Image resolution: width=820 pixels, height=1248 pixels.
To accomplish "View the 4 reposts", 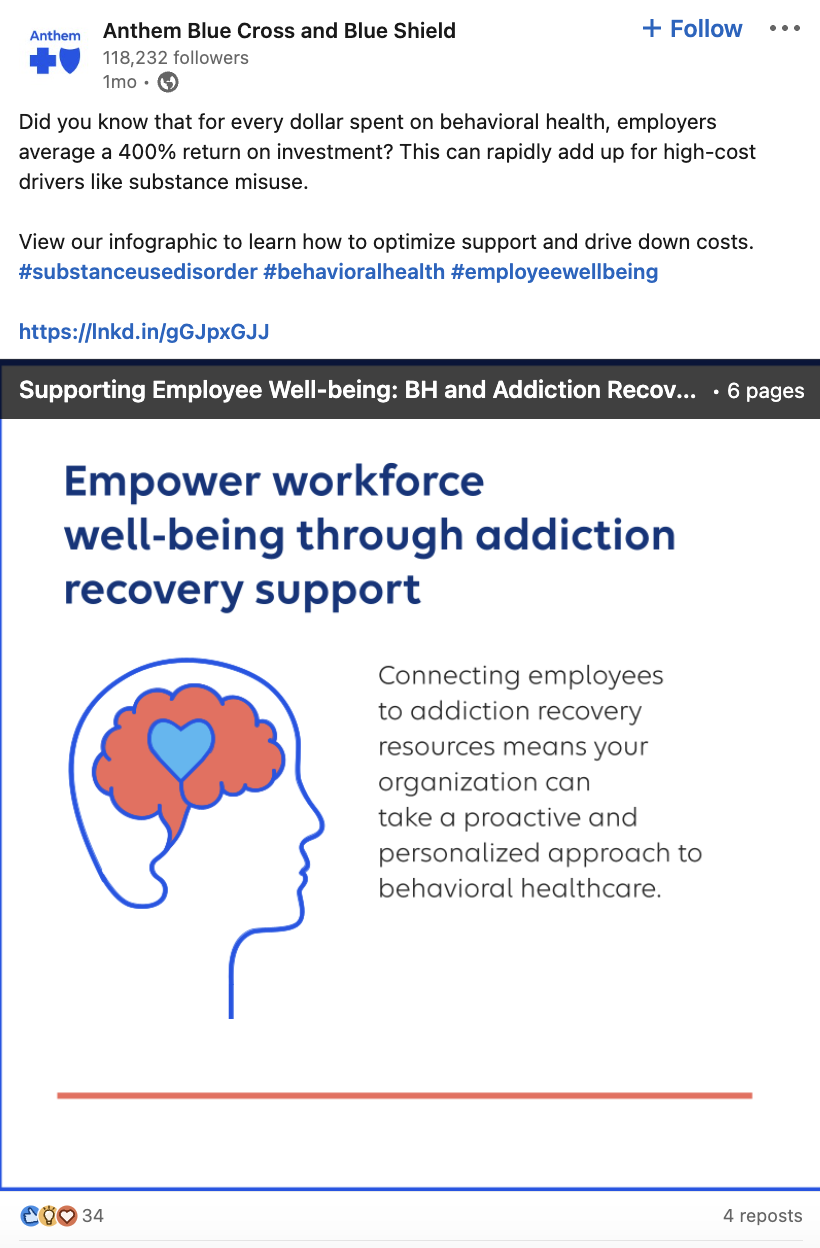I will tap(762, 1216).
